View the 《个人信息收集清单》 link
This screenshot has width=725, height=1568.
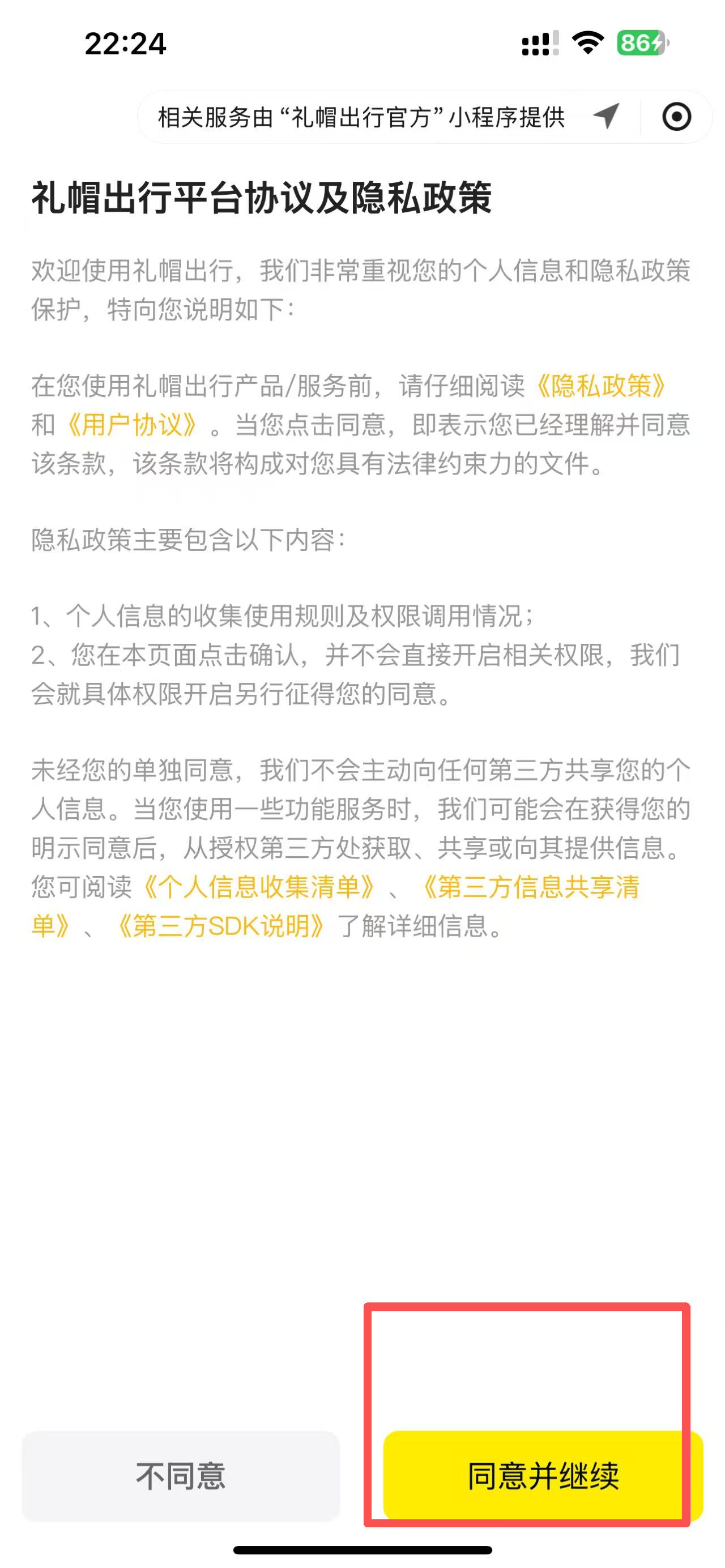click(259, 887)
